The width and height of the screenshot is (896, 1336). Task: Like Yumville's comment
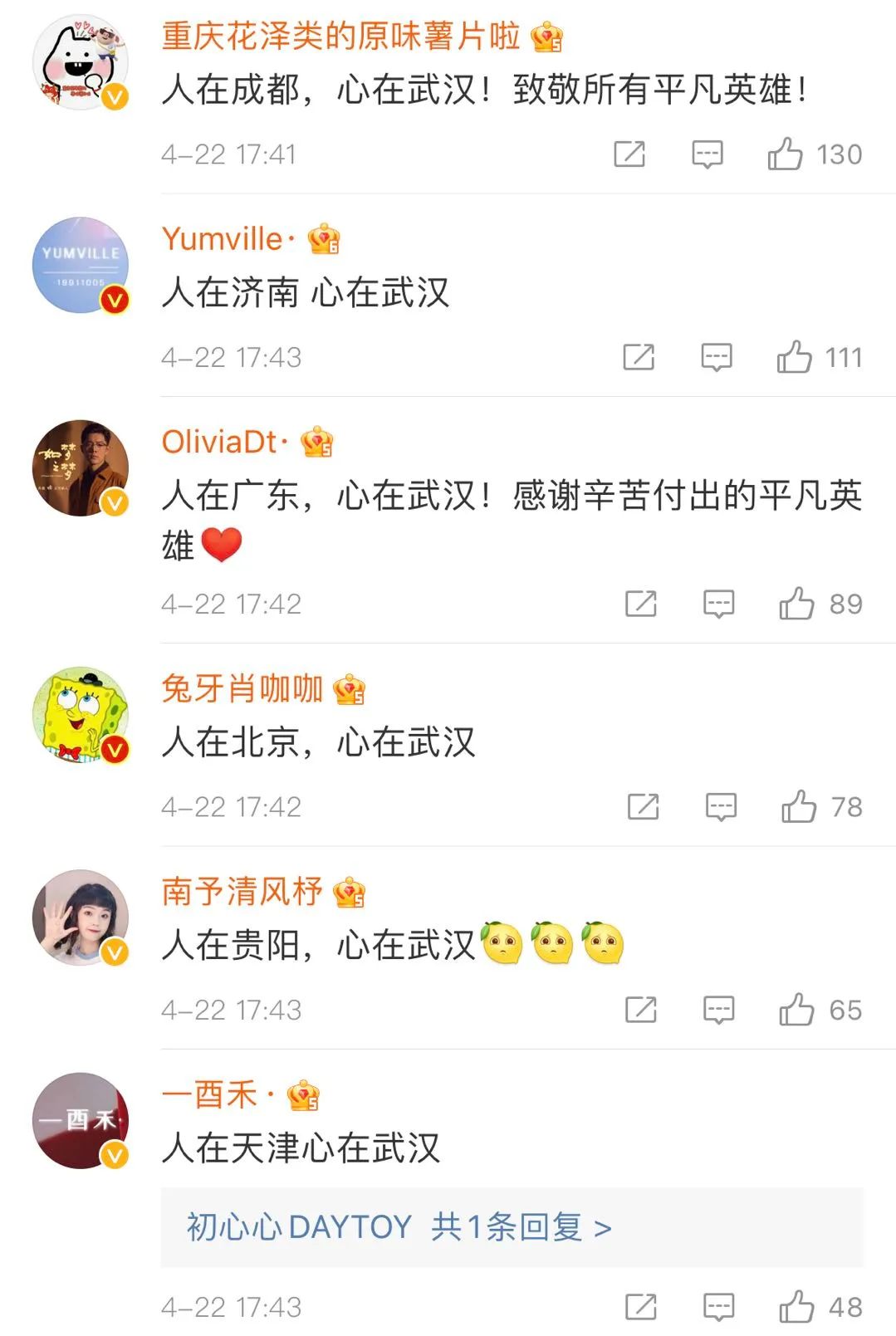(794, 358)
